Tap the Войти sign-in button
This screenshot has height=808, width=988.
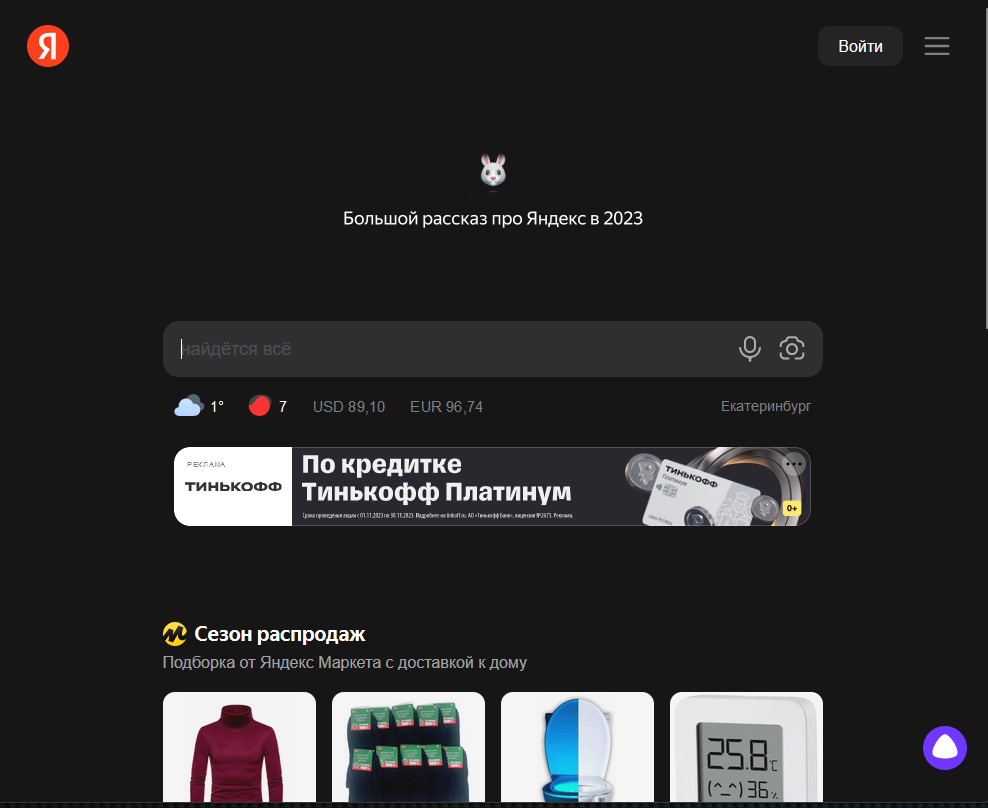[x=860, y=46]
